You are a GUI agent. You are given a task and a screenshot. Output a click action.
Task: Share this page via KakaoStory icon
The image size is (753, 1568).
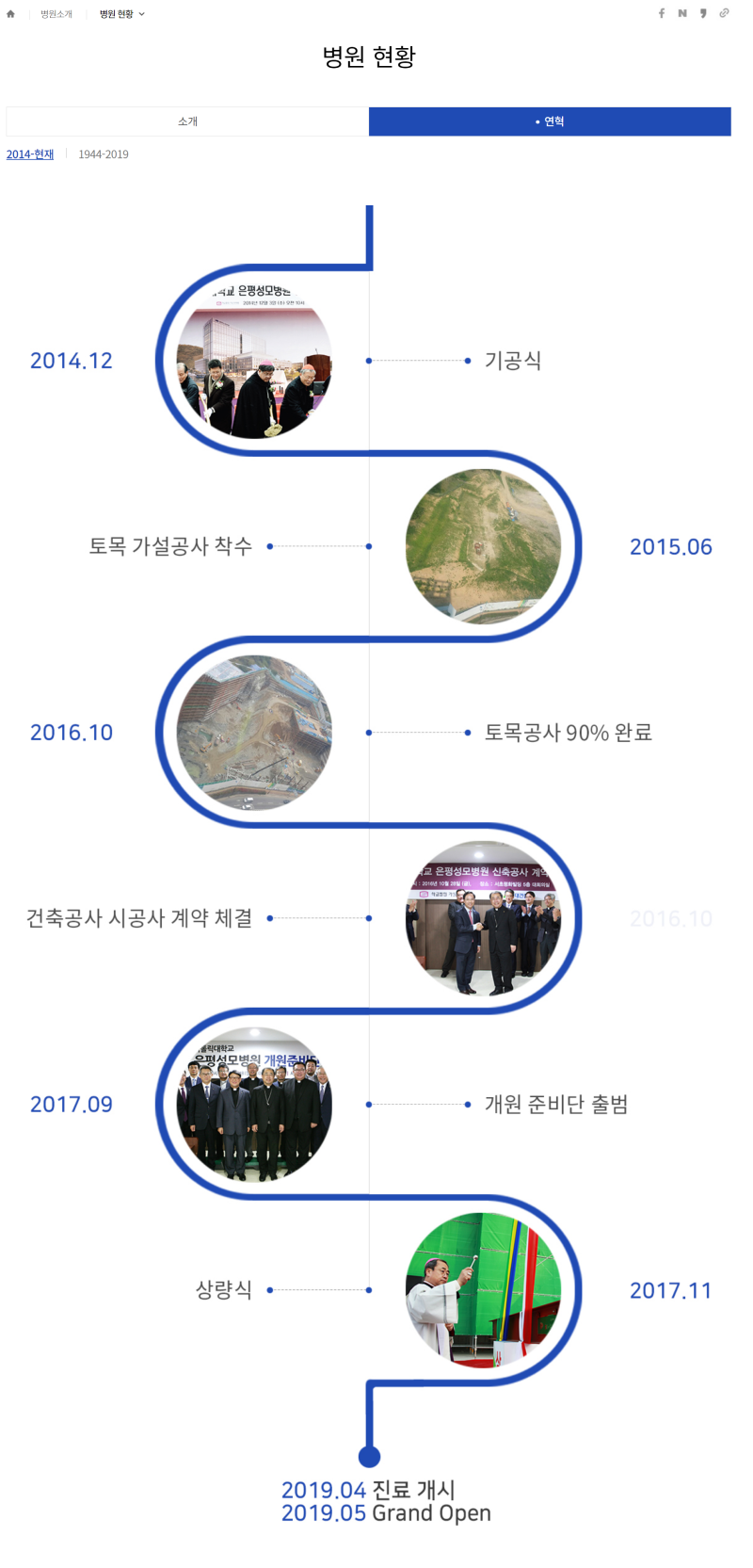pos(703,13)
